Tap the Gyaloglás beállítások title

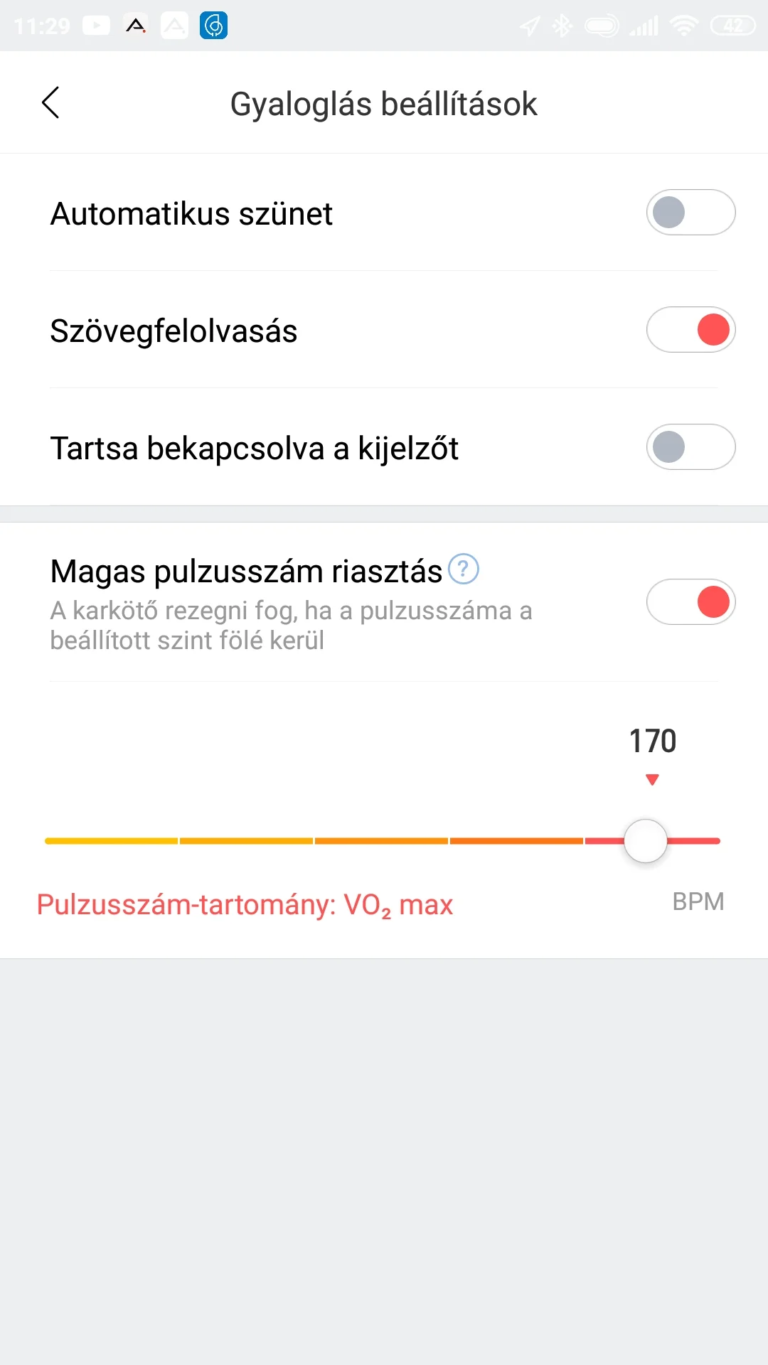coord(384,102)
